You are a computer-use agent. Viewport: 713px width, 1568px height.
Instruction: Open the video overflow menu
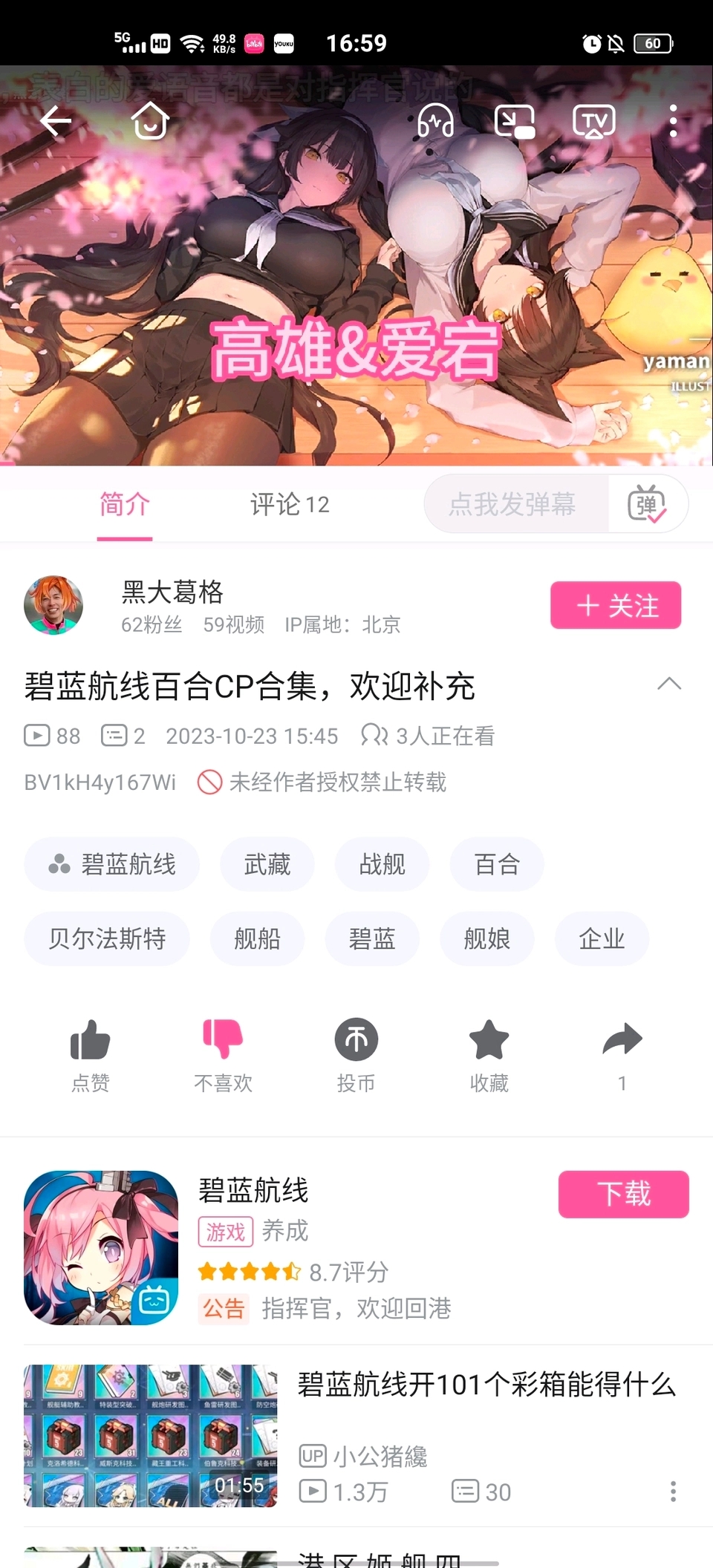(673, 121)
